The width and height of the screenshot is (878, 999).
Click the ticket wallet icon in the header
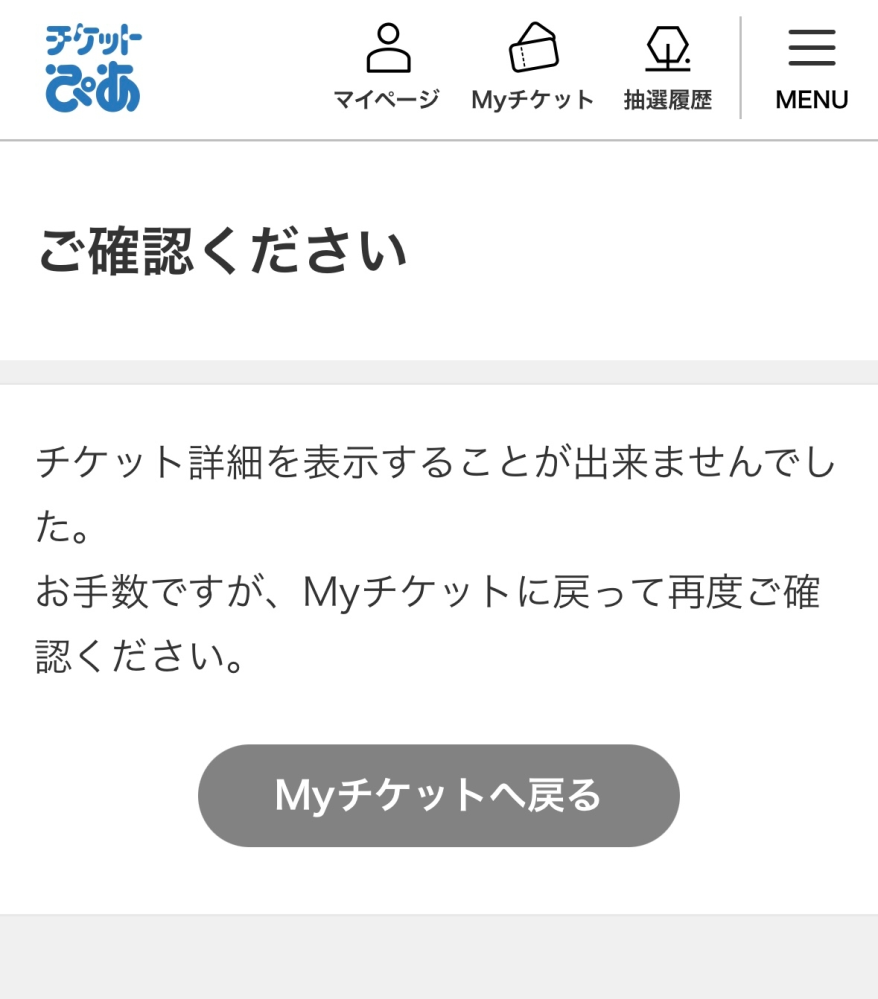pos(532,48)
